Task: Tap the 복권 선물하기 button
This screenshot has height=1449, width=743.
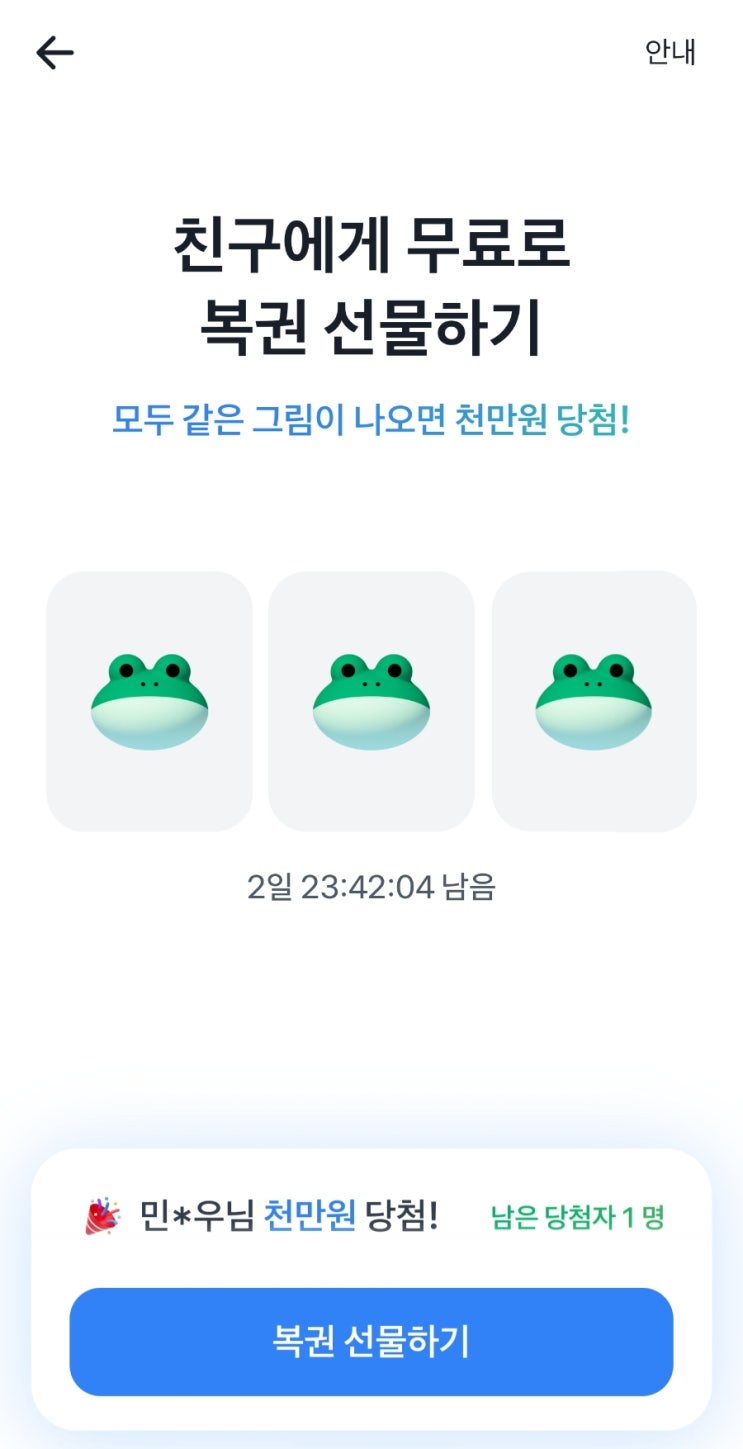Action: point(371,1341)
